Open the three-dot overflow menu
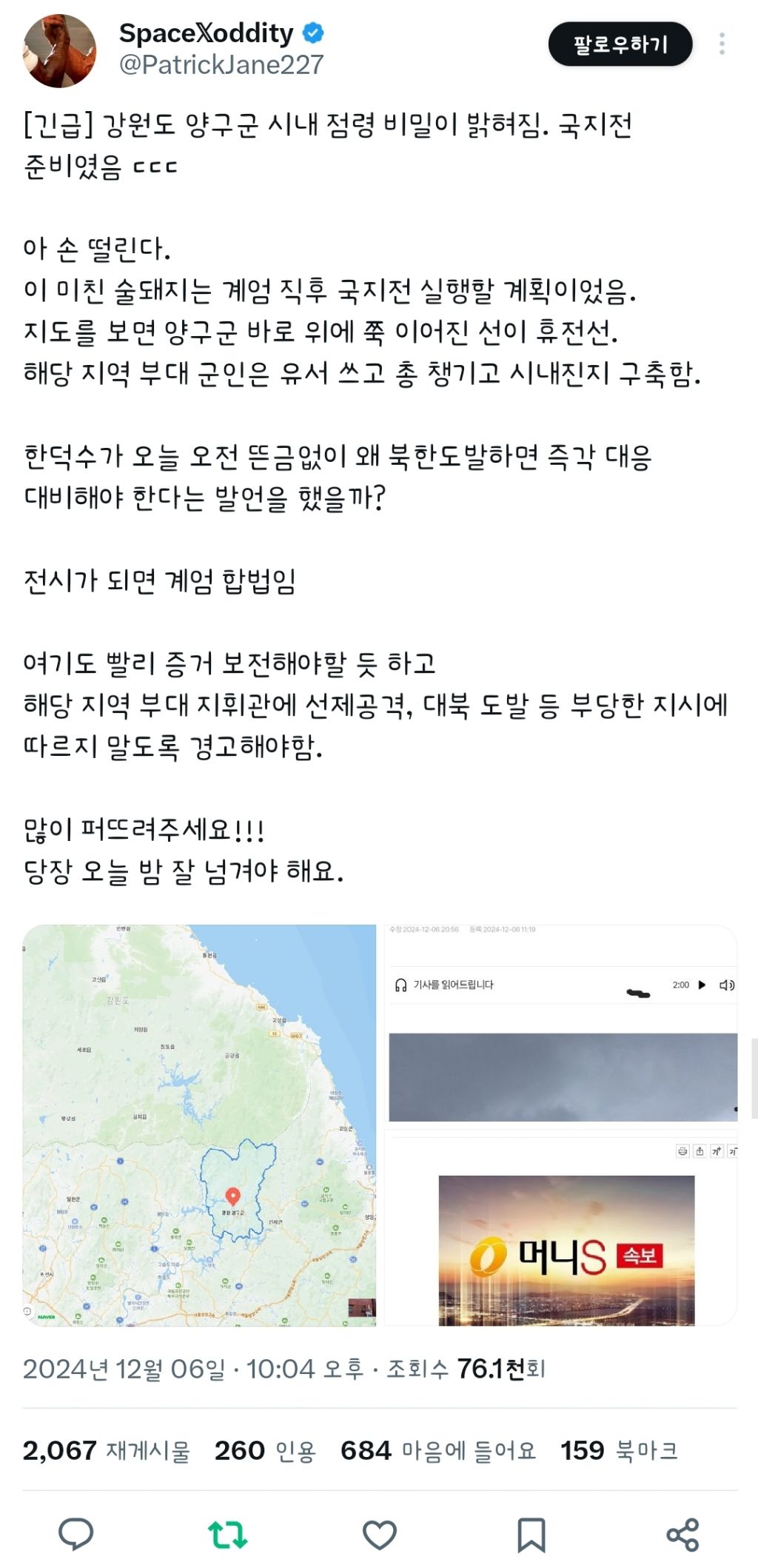758x1568 pixels. [722, 44]
